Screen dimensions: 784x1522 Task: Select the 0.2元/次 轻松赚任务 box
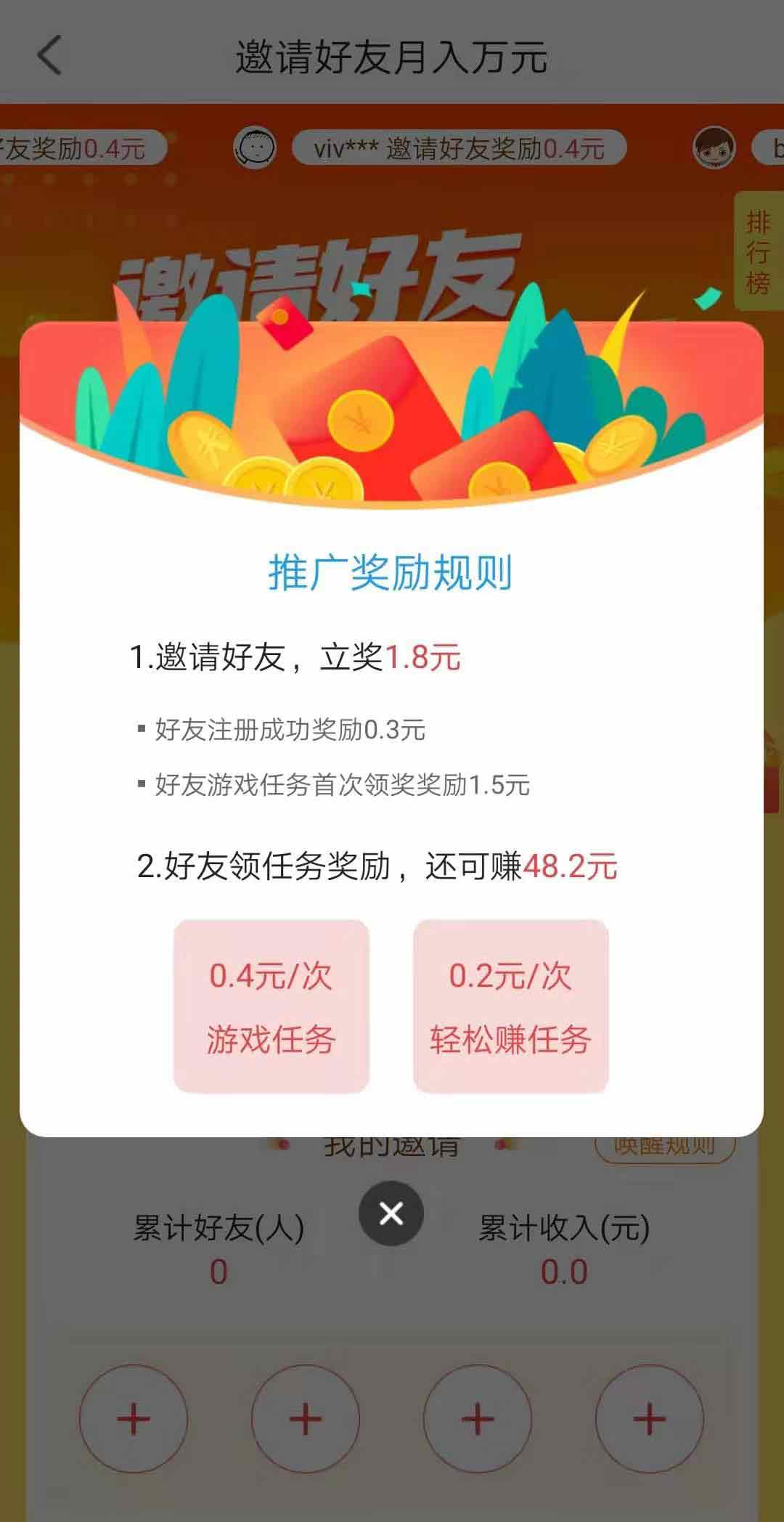pyautogui.click(x=510, y=1006)
